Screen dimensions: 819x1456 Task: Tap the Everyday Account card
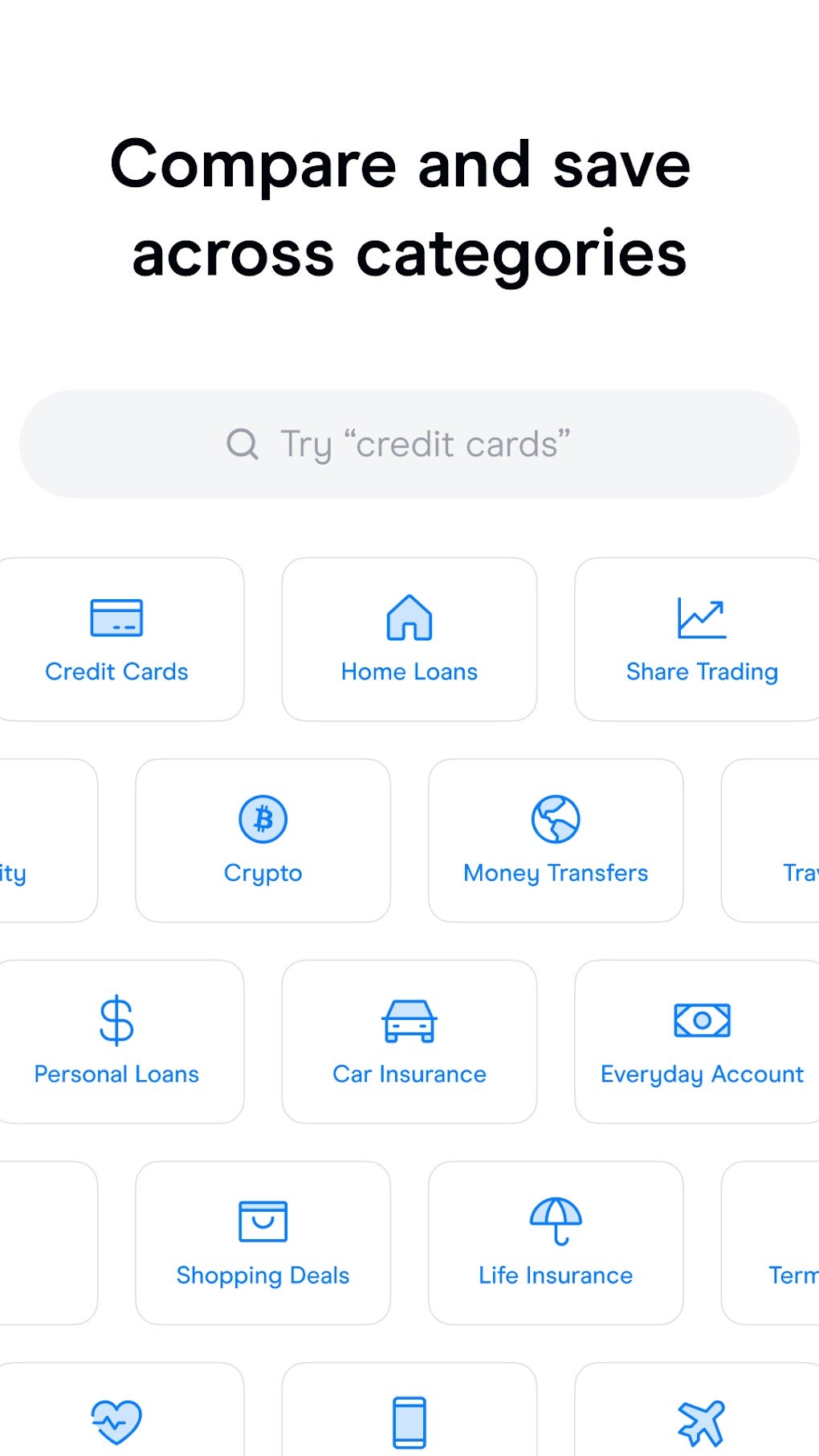click(699, 1042)
